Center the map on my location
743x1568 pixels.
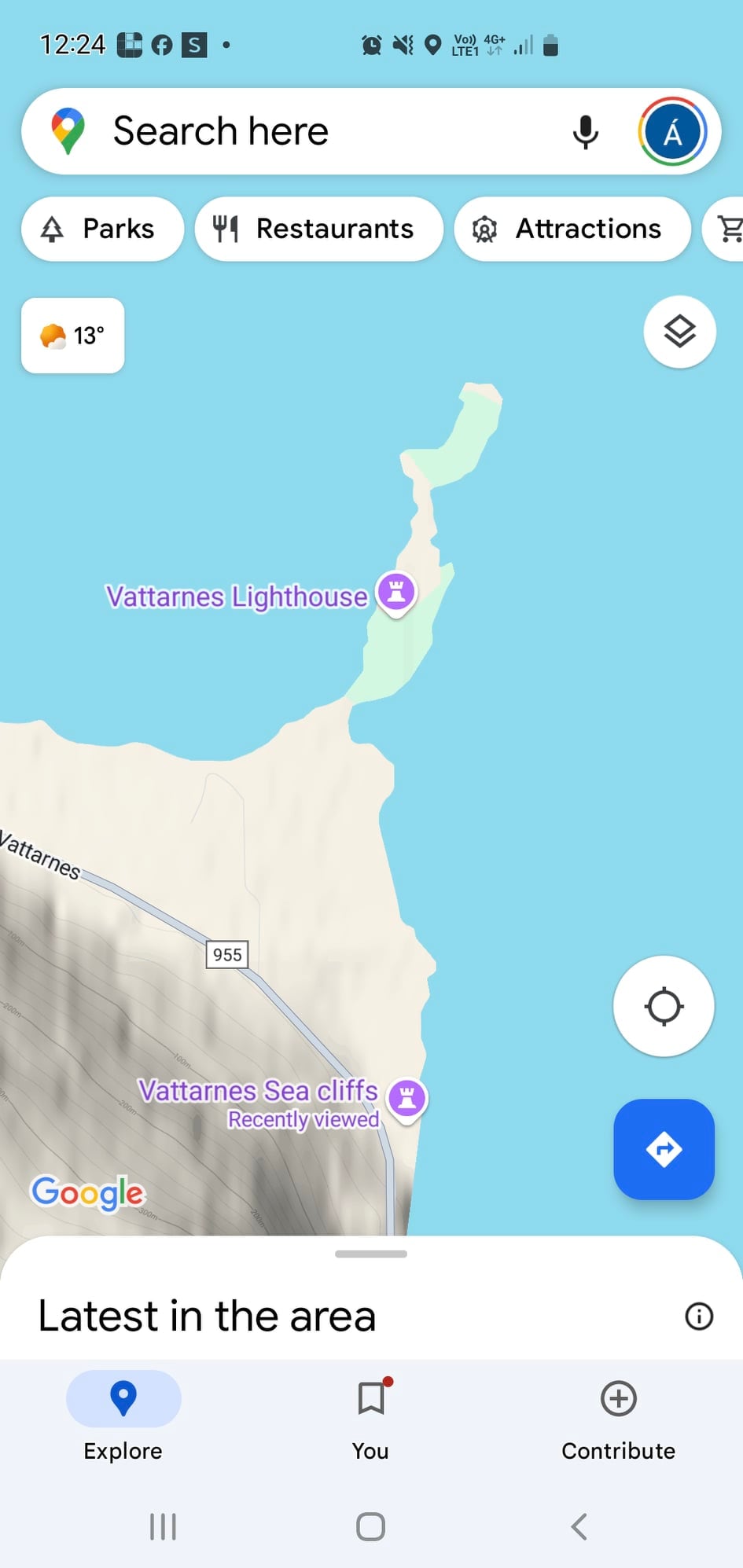(x=664, y=1006)
